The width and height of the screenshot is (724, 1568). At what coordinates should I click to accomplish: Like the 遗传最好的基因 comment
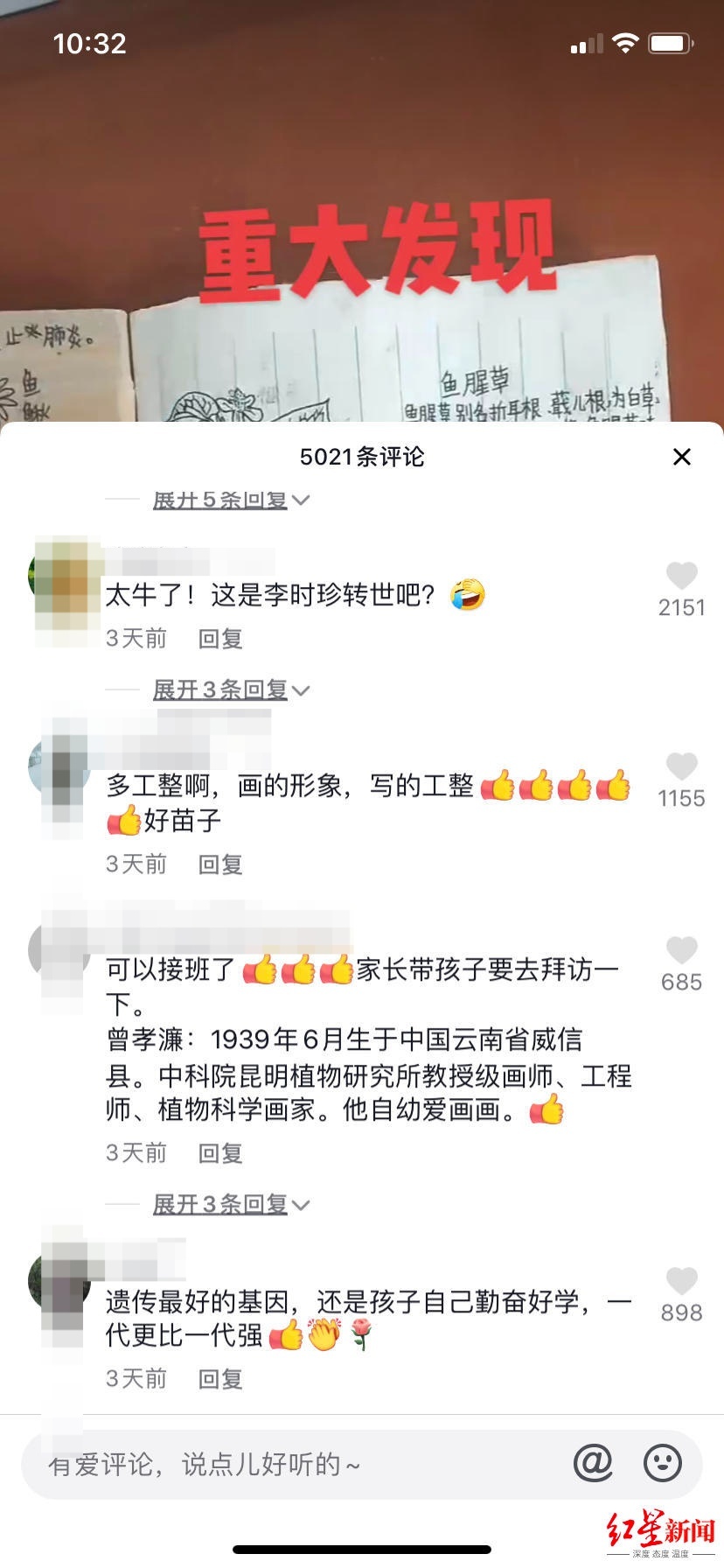681,1282
